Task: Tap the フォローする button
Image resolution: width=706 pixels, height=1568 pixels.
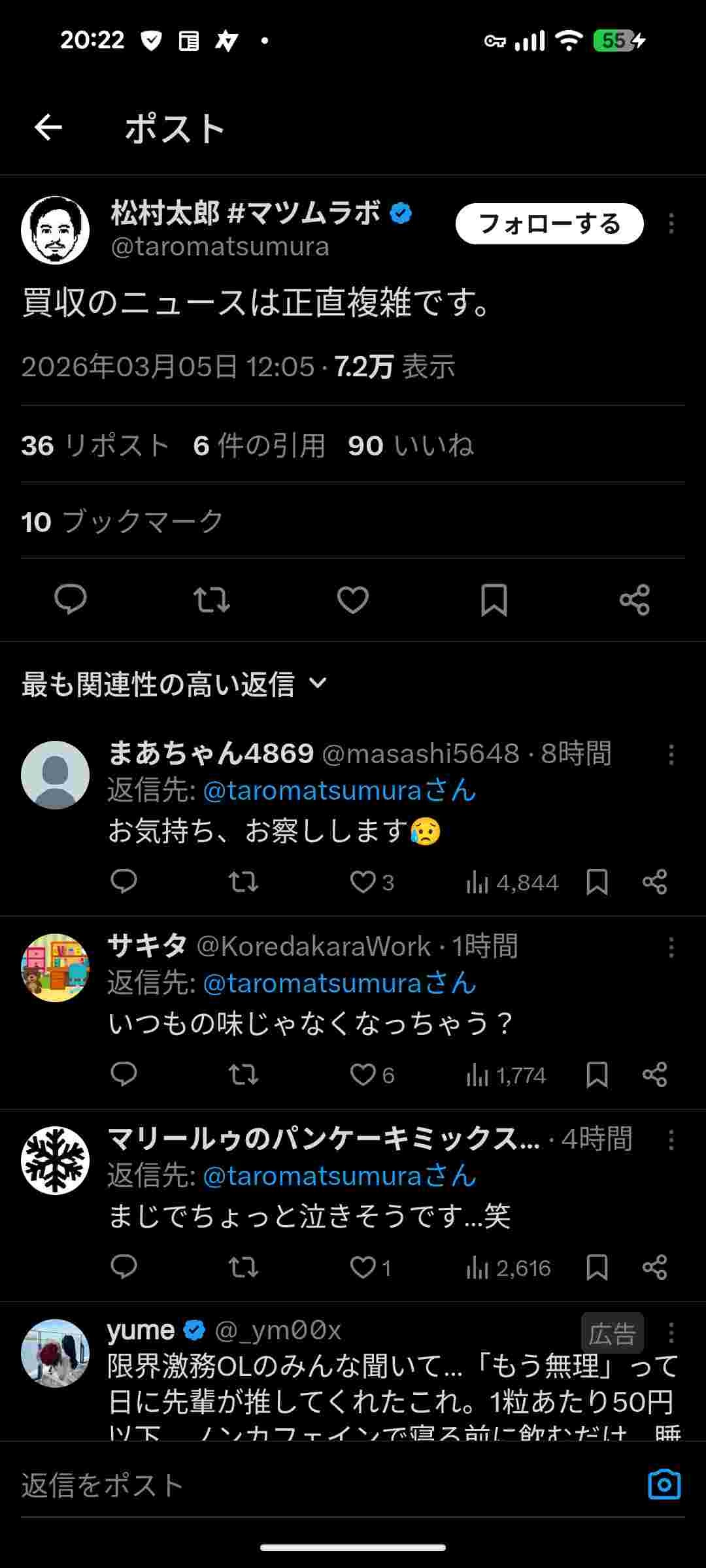Action: [549, 224]
